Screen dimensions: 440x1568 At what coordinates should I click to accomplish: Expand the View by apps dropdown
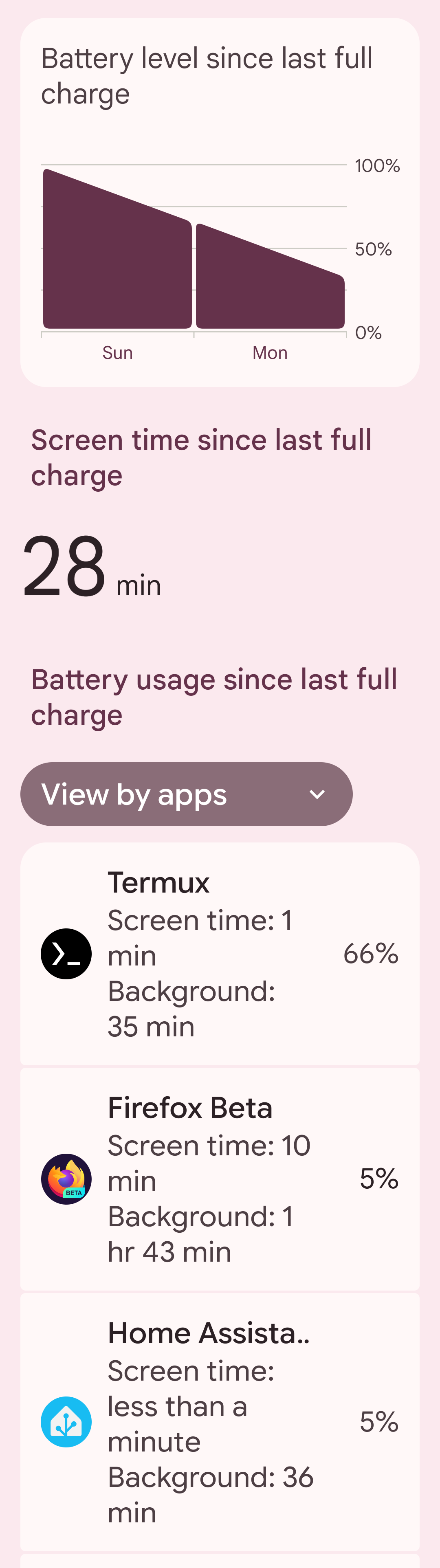click(x=186, y=794)
